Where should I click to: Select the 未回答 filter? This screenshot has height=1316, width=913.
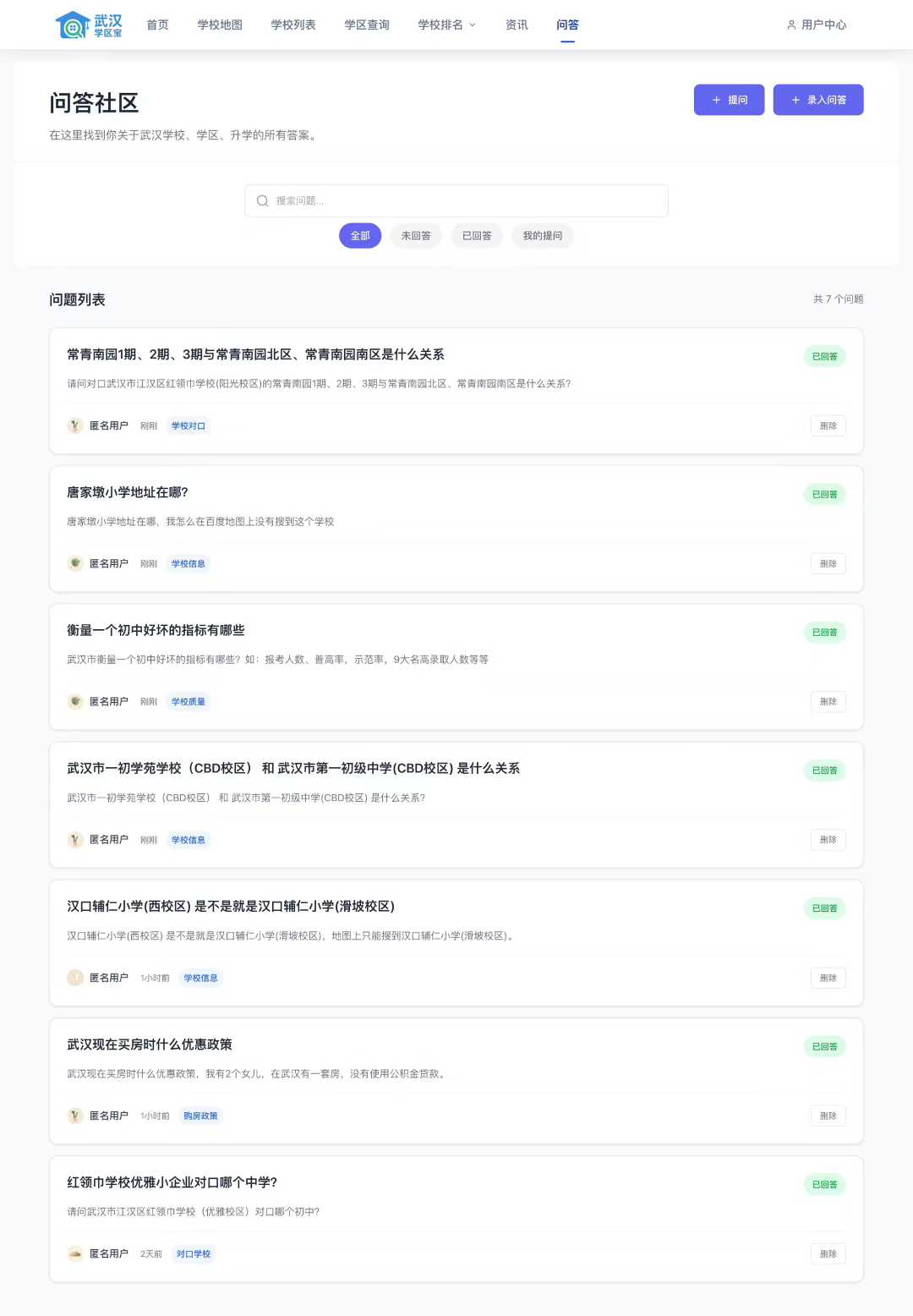pyautogui.click(x=415, y=235)
